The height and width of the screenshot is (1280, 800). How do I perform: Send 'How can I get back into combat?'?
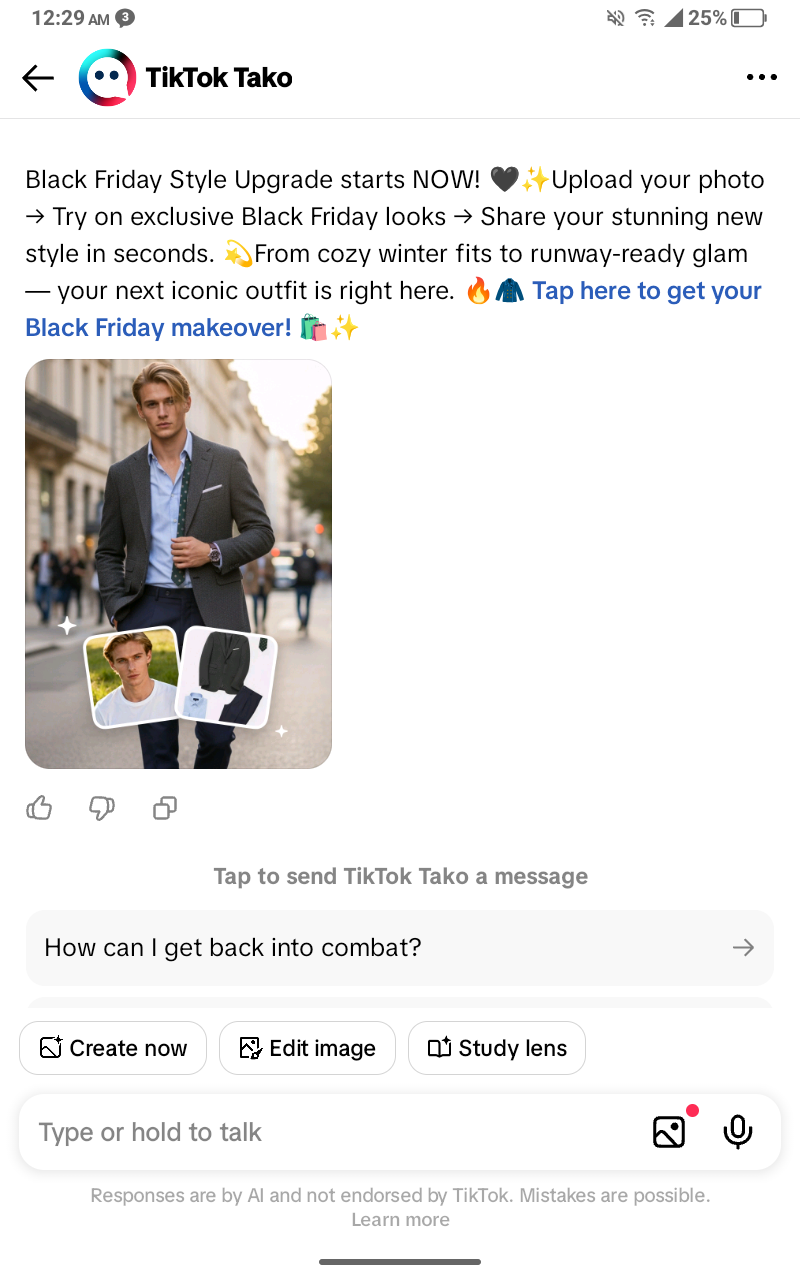(x=400, y=947)
